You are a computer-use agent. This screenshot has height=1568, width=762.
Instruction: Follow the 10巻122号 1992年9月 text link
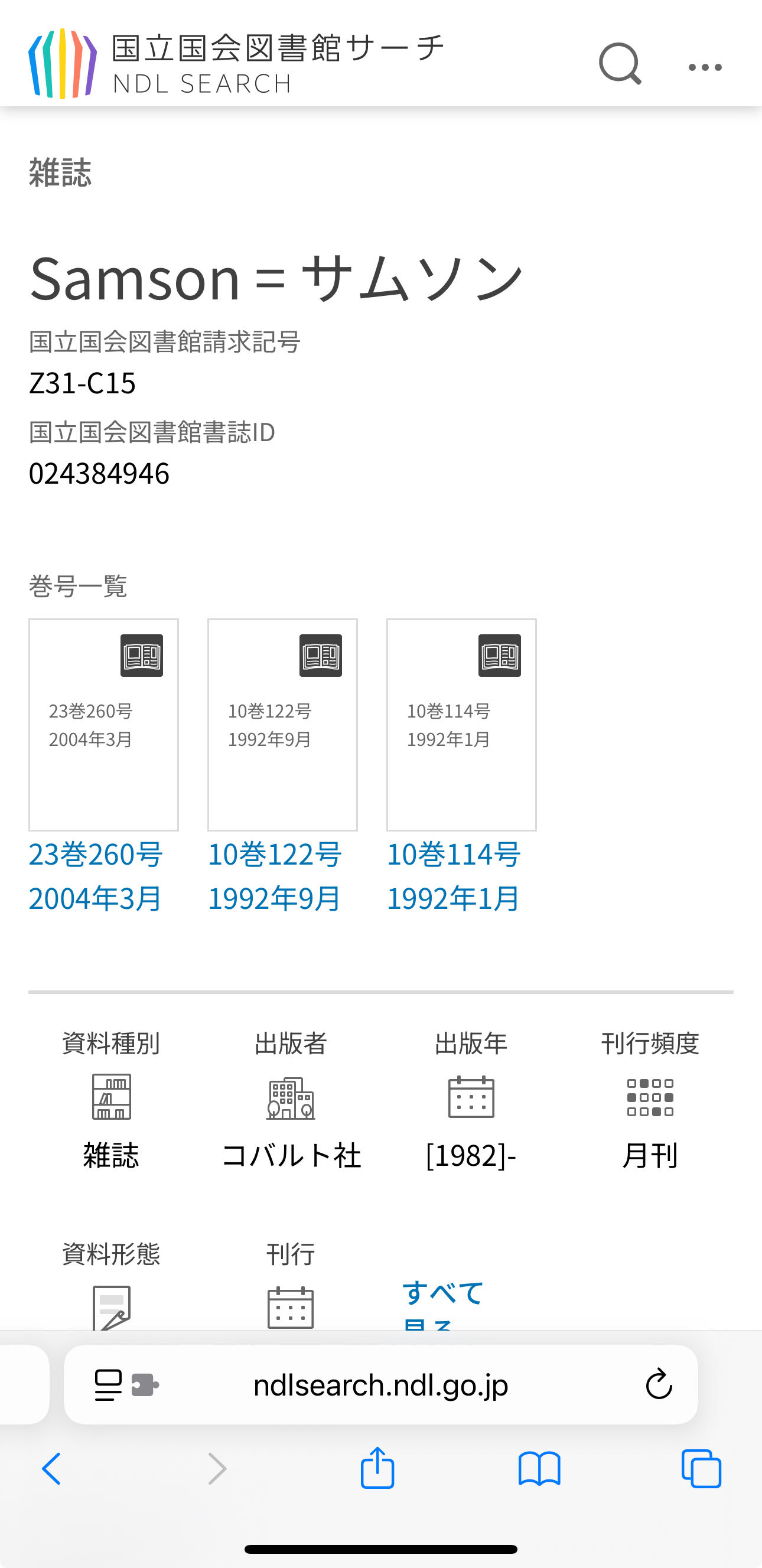275,876
